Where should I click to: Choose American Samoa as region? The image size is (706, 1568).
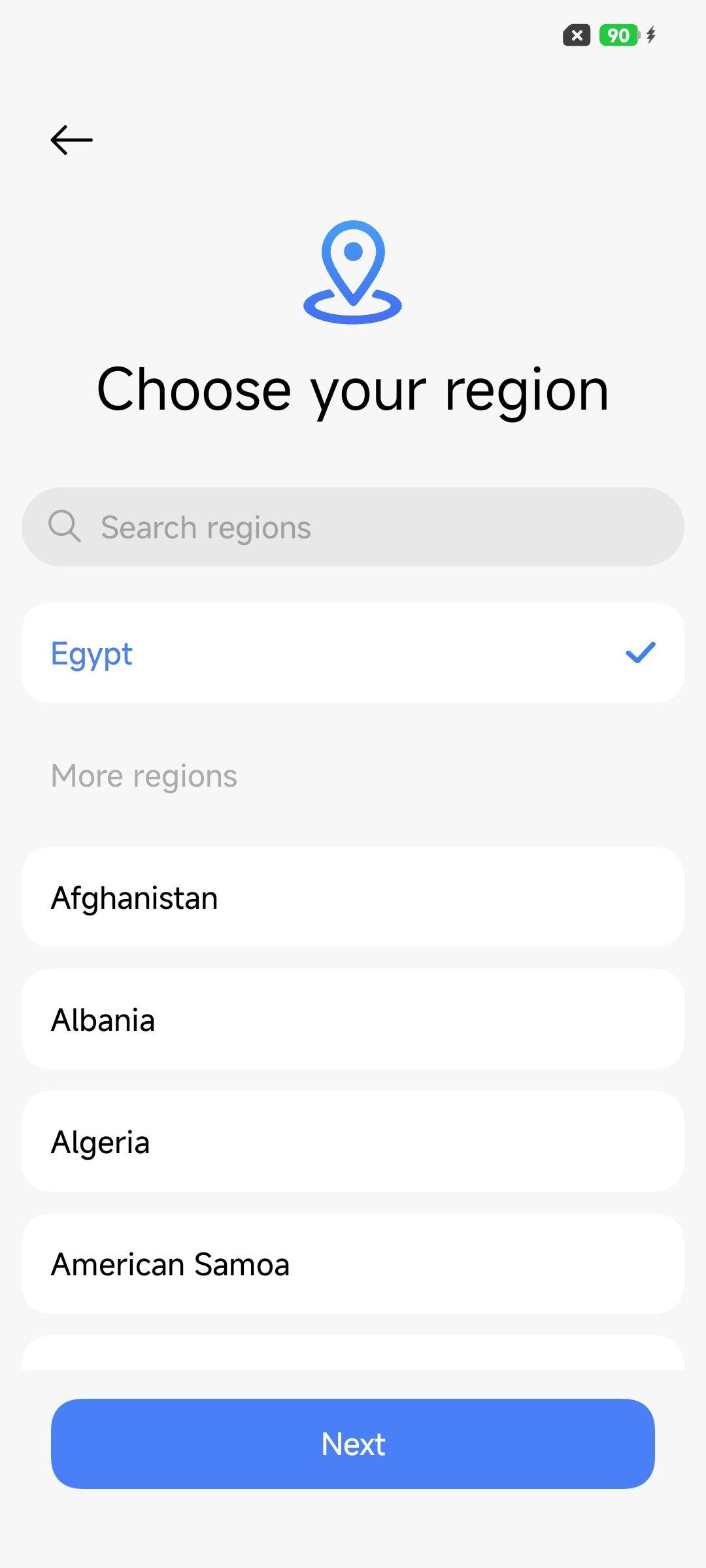coord(353,1264)
